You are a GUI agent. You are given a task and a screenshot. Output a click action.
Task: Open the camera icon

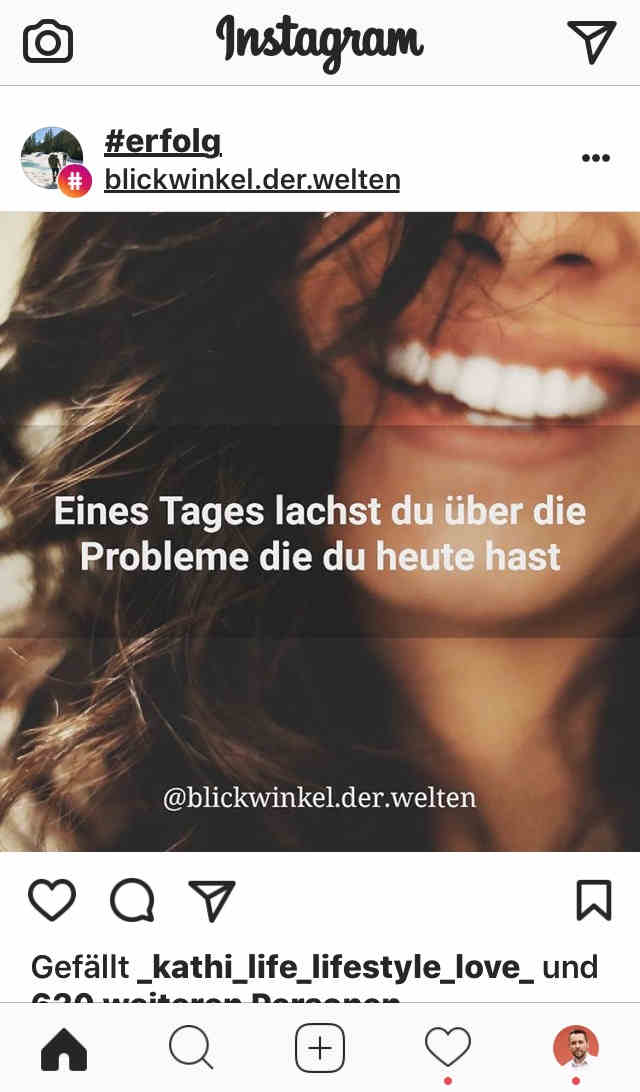coord(48,42)
